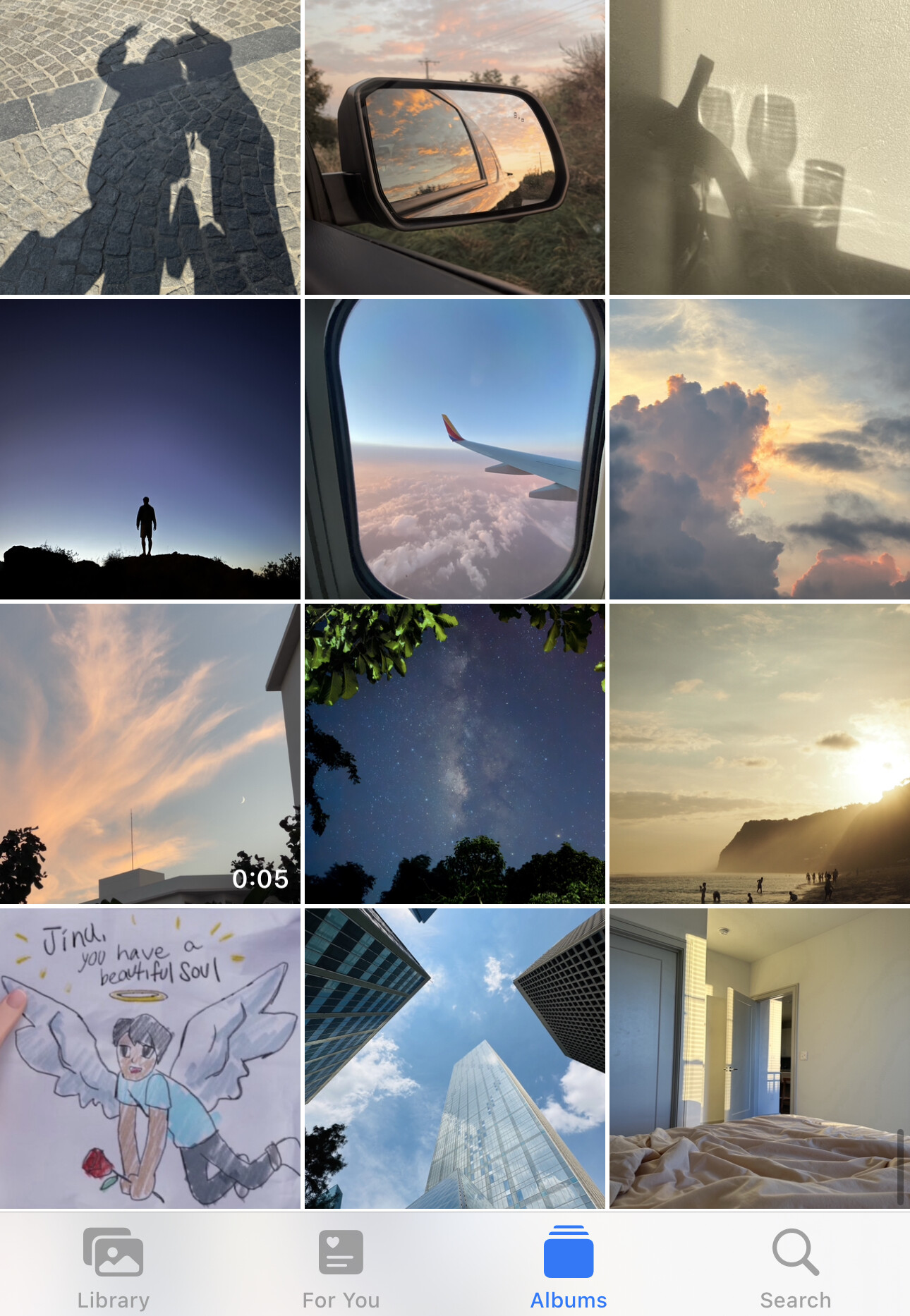The width and height of the screenshot is (910, 1316).
Task: Open the Milky Way night sky photo
Action: [454, 754]
